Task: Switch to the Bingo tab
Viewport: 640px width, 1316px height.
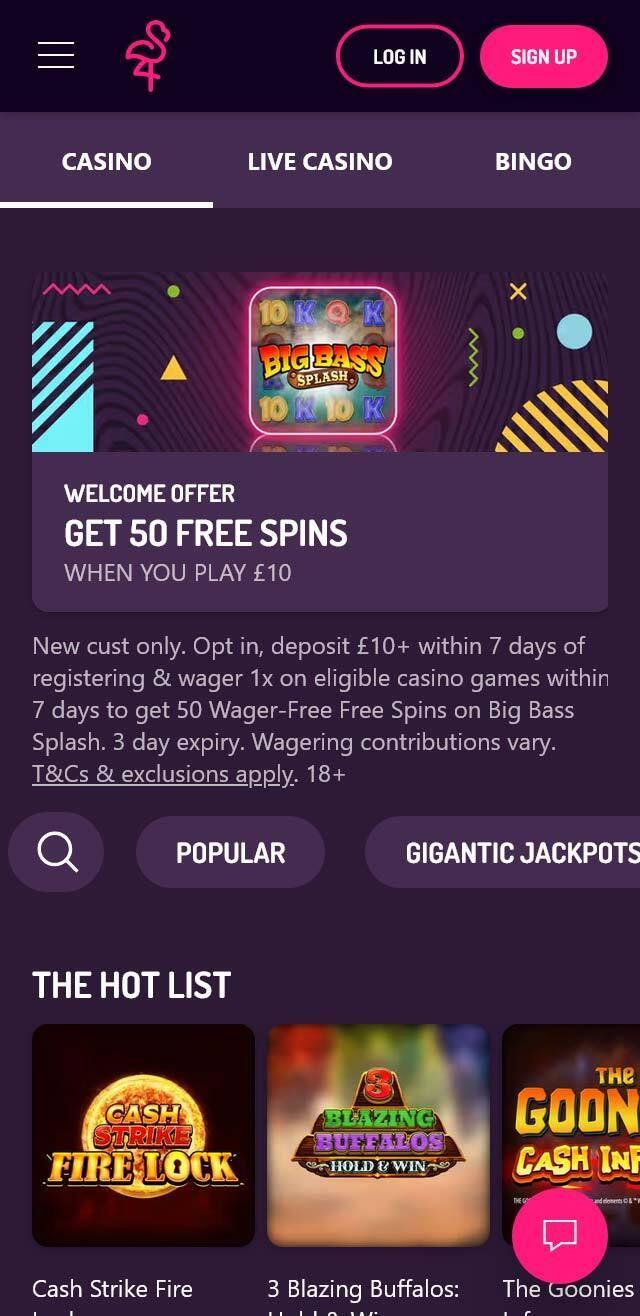Action: point(533,161)
